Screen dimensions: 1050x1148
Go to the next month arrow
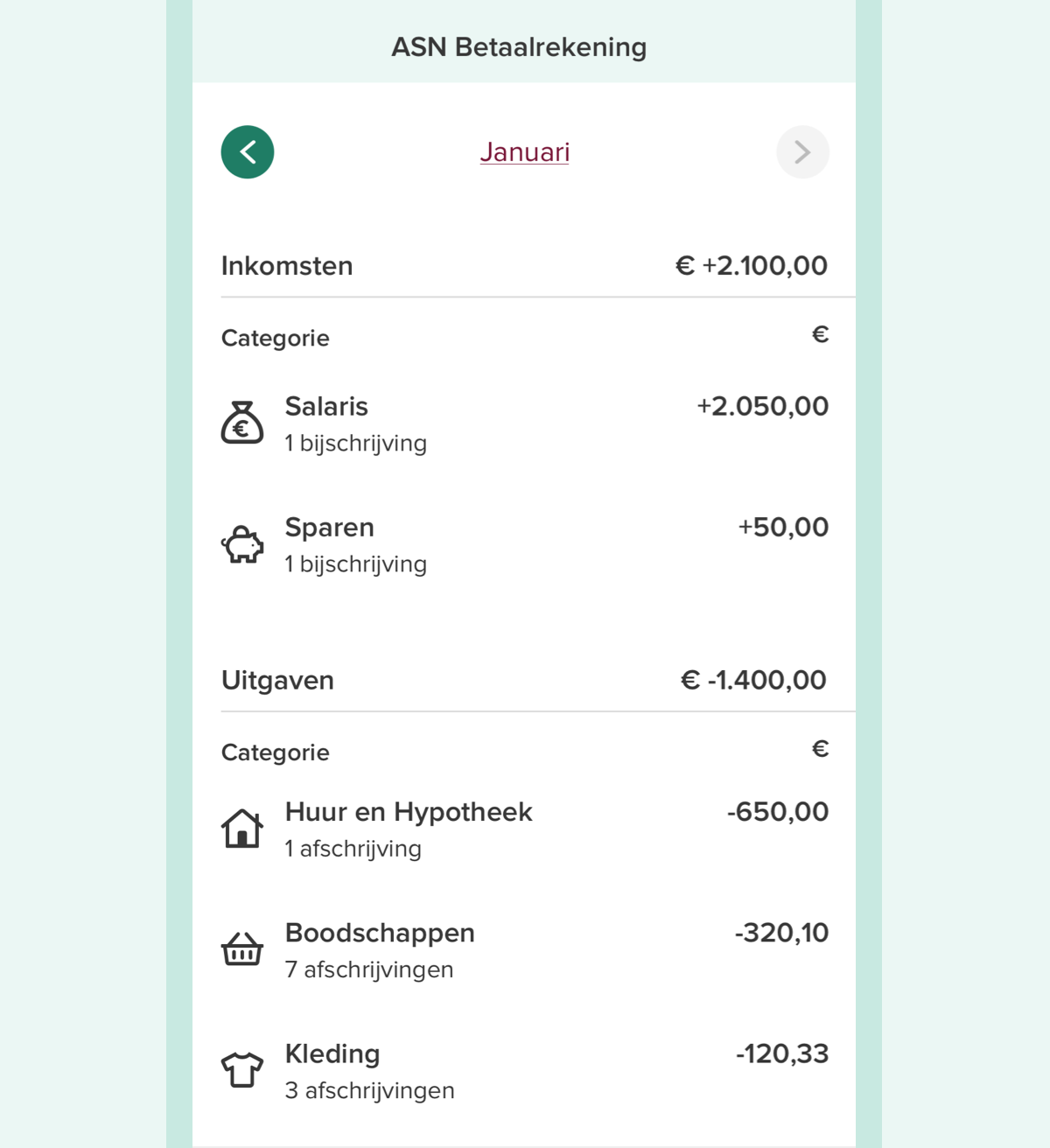[802, 152]
